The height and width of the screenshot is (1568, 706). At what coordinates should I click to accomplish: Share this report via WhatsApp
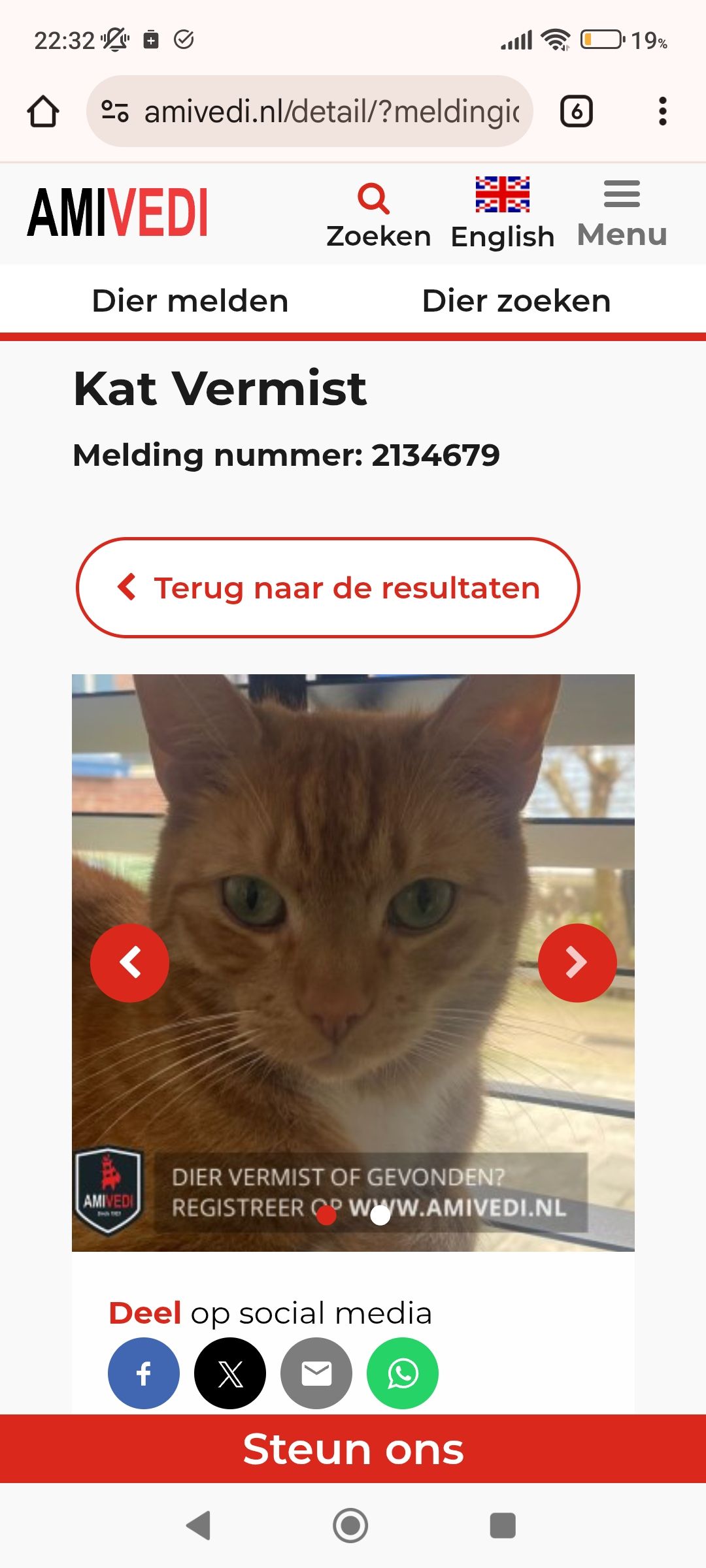point(403,1373)
